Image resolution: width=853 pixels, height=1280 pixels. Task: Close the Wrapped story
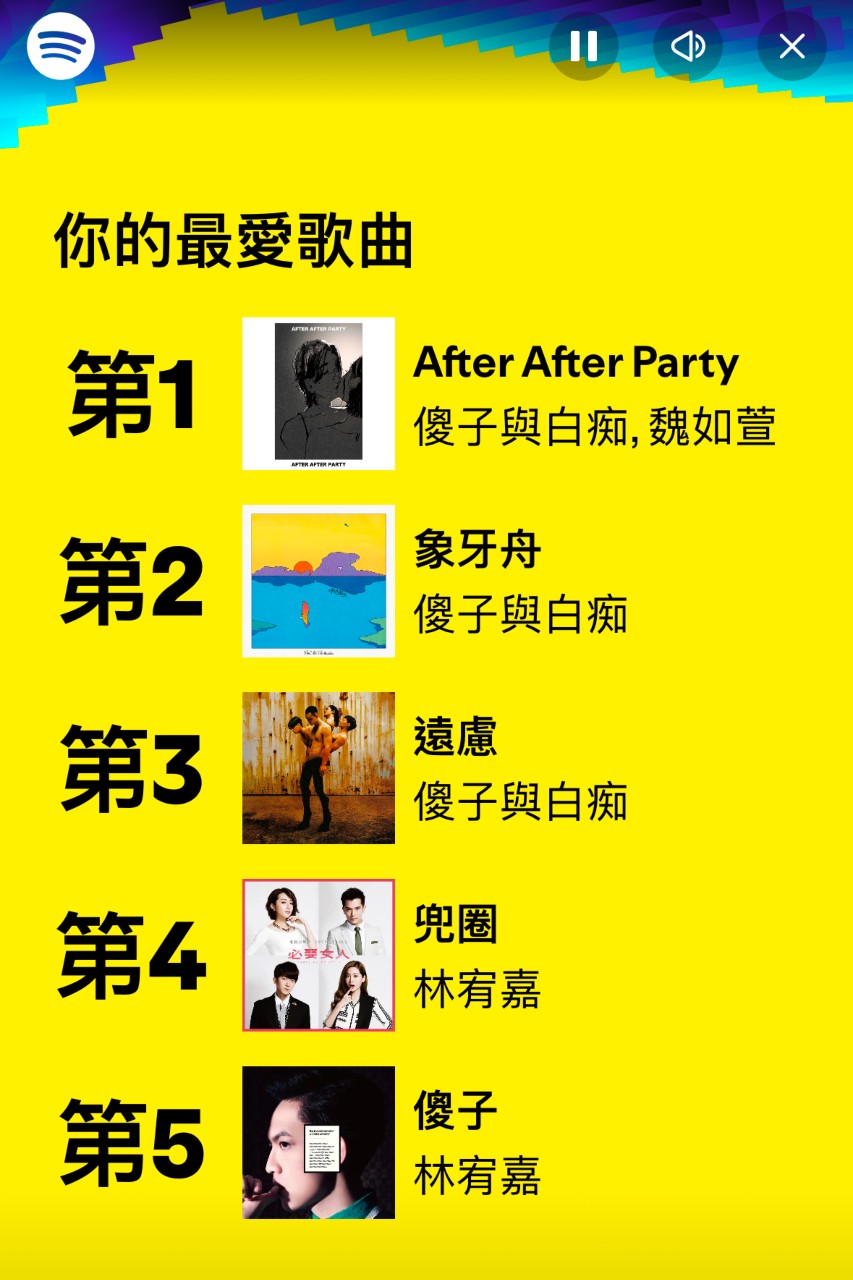pos(791,46)
